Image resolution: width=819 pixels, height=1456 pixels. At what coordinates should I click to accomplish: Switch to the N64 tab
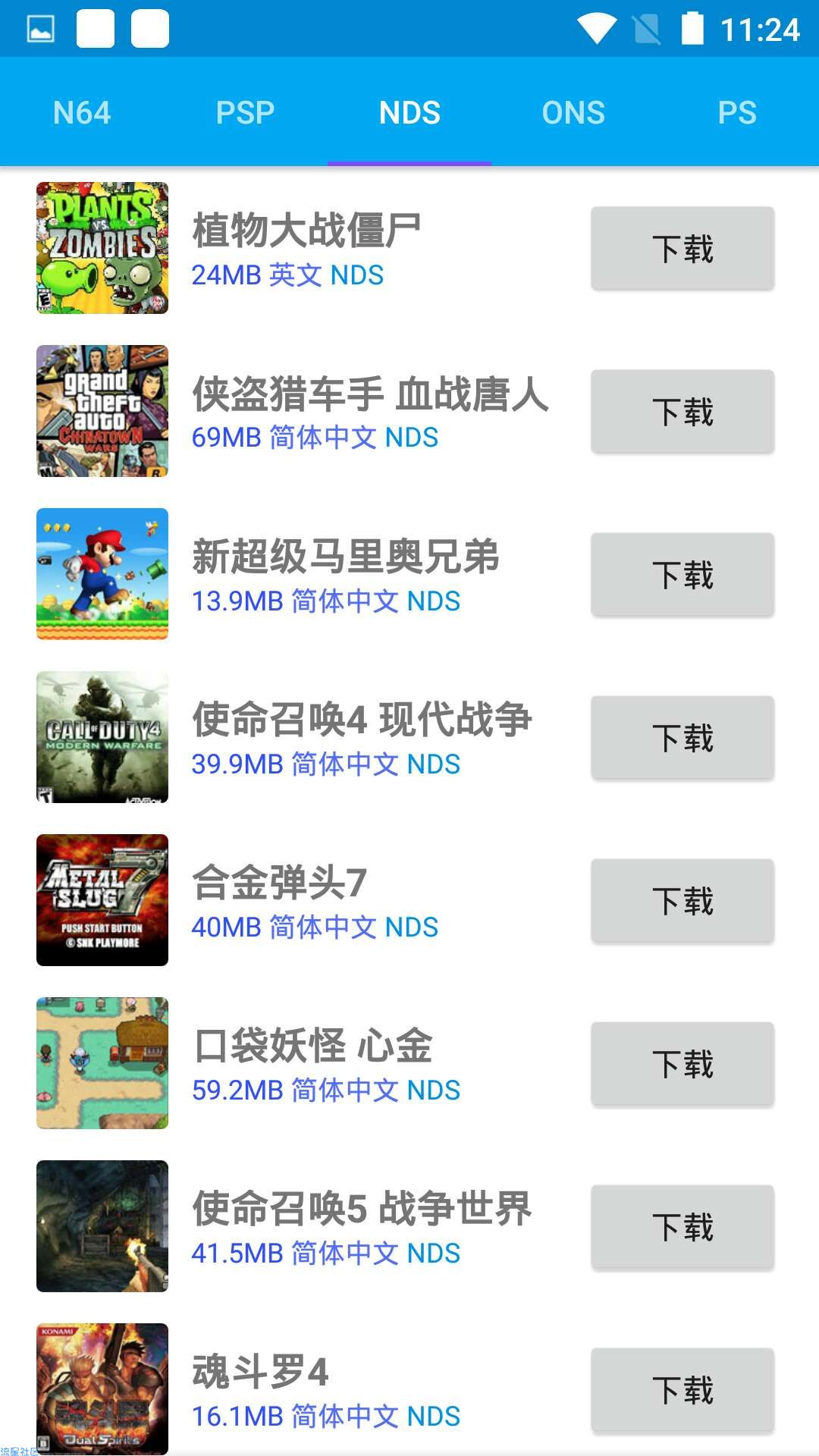pos(82,112)
